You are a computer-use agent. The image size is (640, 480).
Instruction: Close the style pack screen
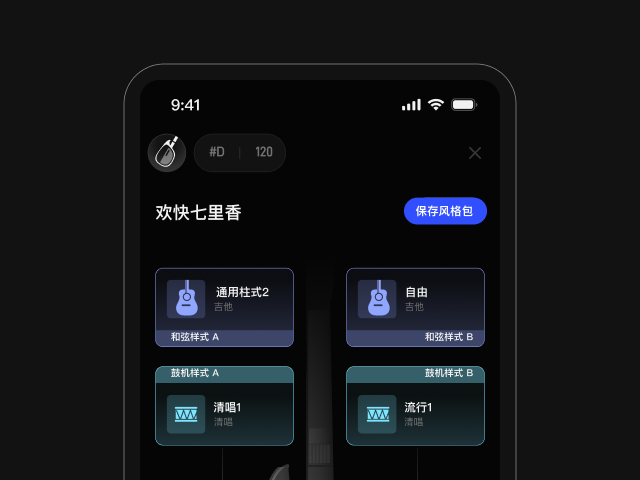(x=475, y=153)
